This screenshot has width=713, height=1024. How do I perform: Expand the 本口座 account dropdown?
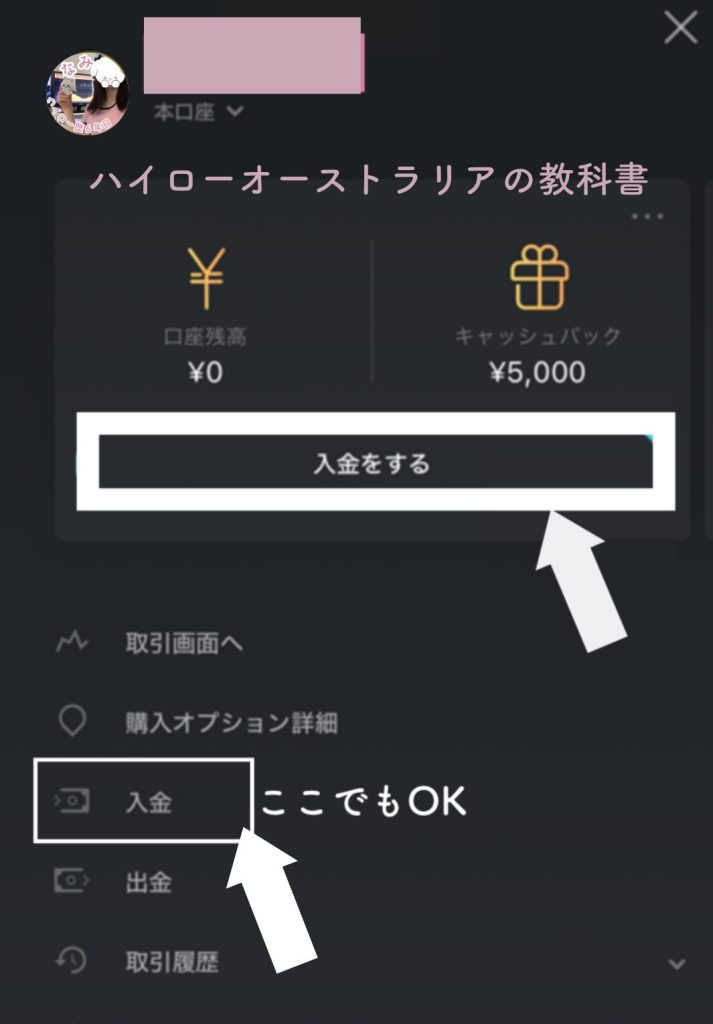click(x=198, y=112)
